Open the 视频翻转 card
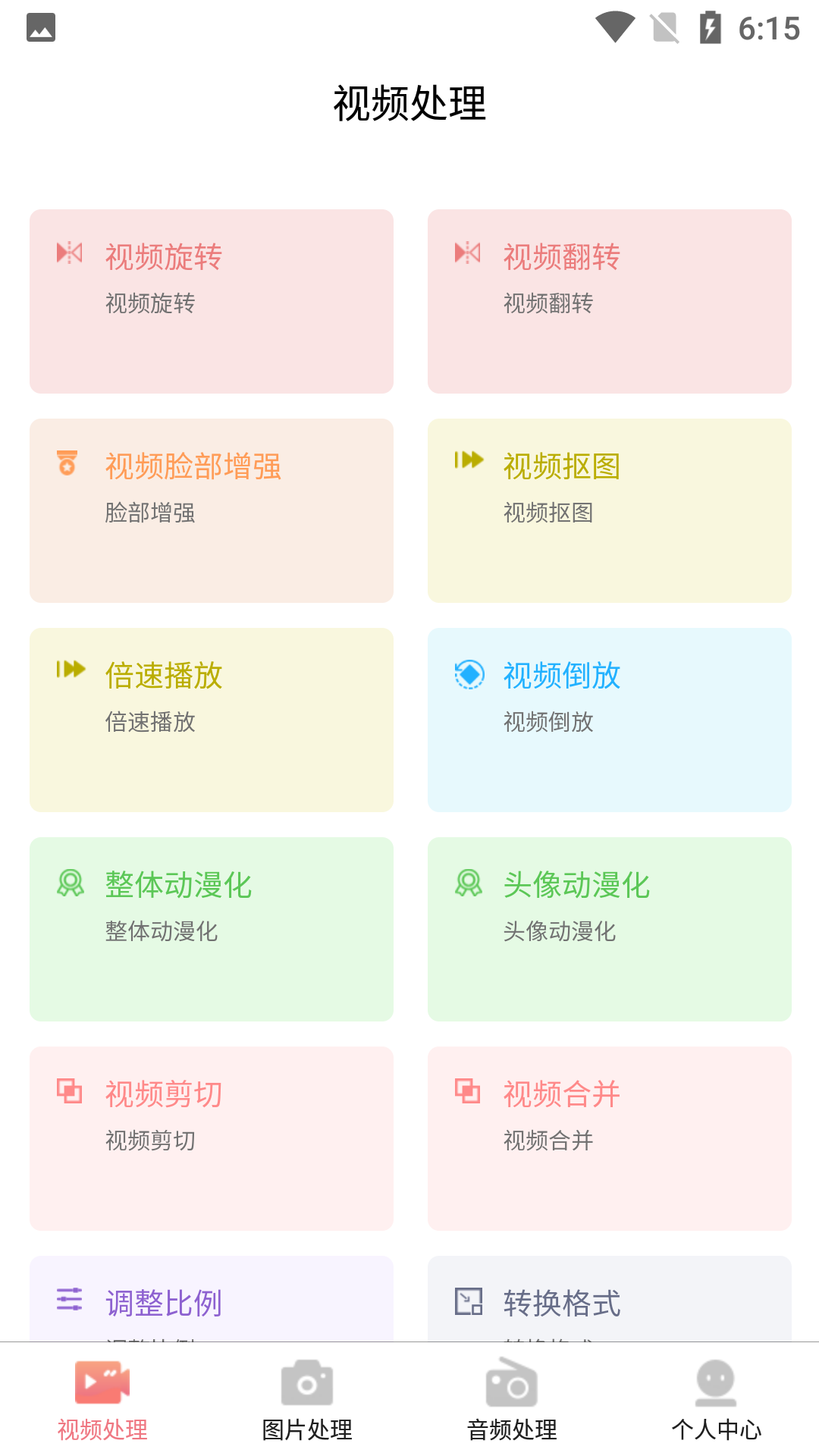 click(x=610, y=301)
